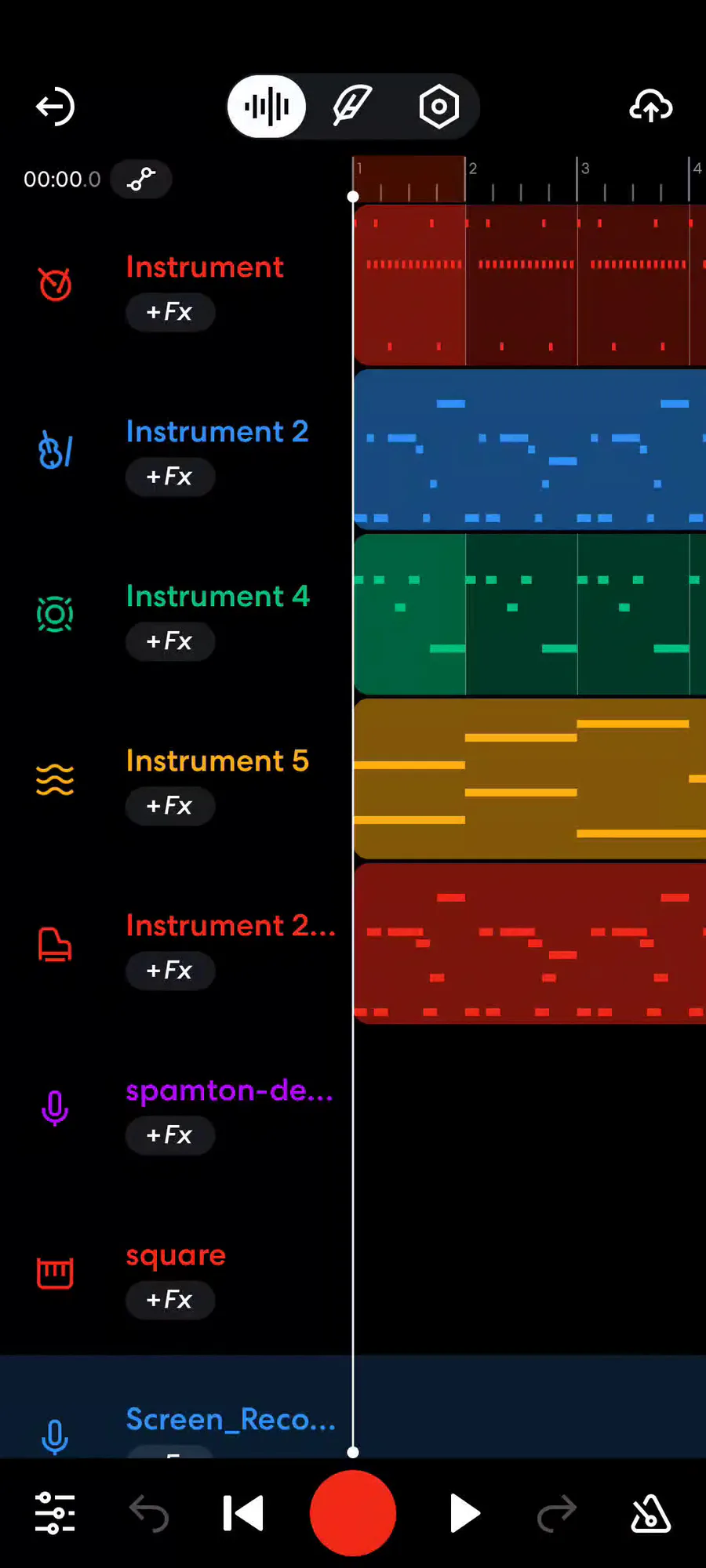
Task: Open the hexagon settings tab
Action: [x=439, y=107]
